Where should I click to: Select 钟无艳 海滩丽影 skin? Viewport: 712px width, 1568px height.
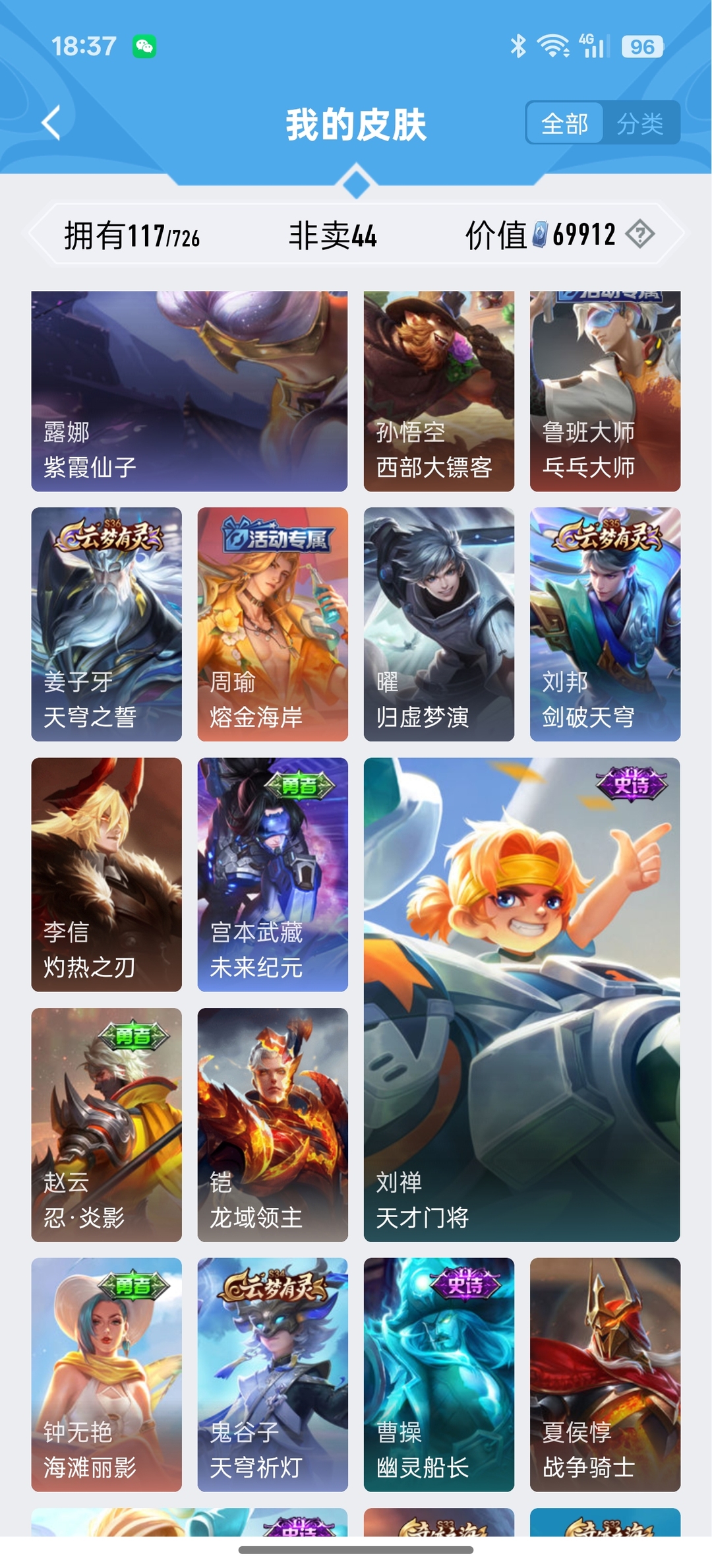click(106, 1375)
